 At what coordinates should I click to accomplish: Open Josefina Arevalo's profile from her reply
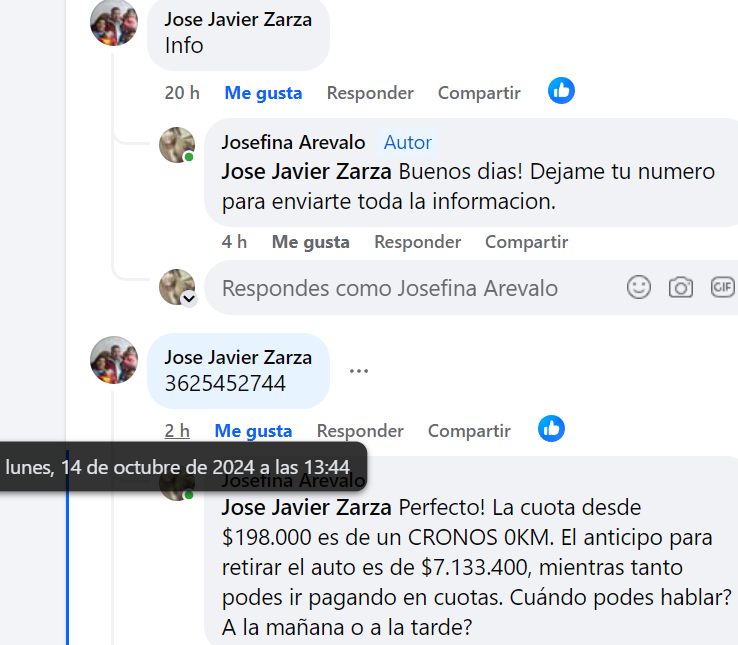[293, 143]
